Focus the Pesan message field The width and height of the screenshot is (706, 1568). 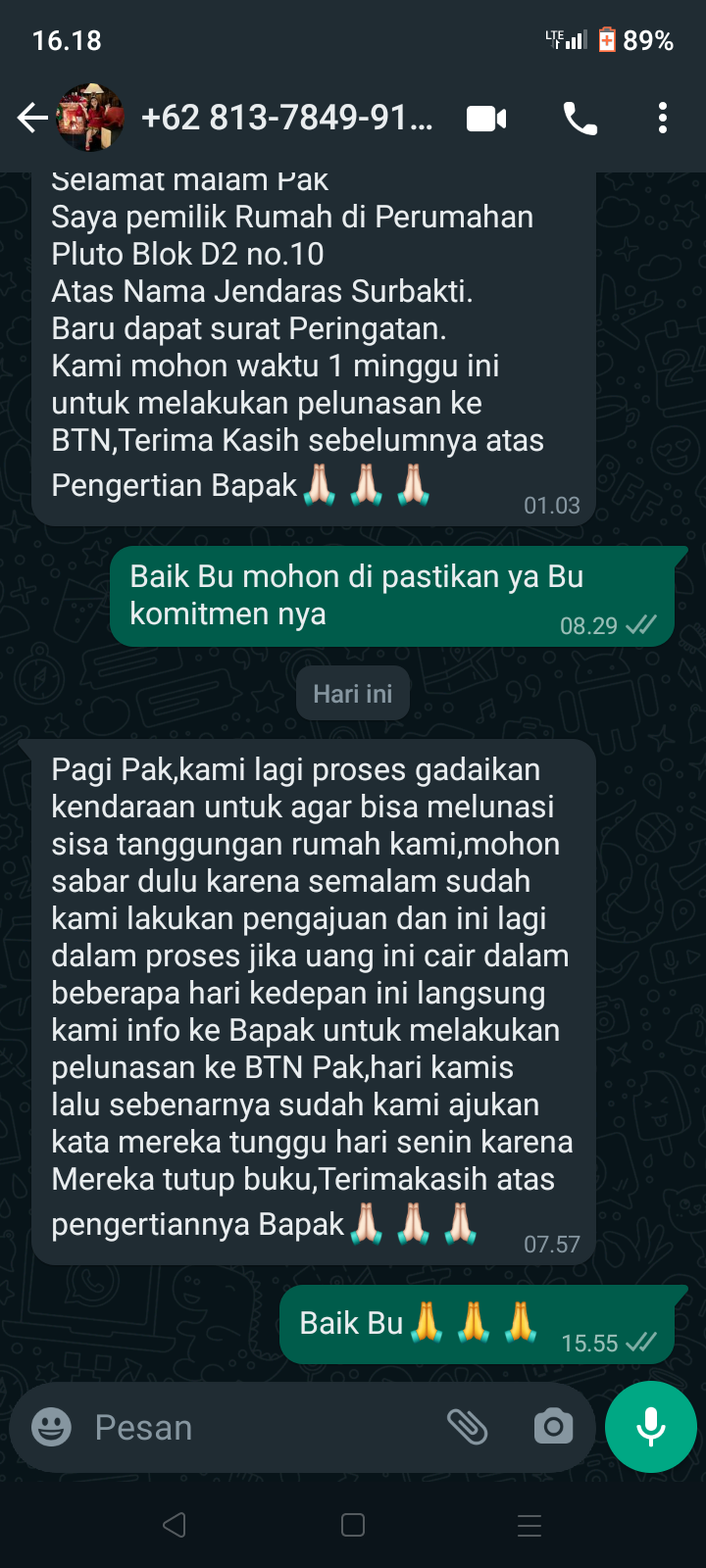(x=255, y=1427)
